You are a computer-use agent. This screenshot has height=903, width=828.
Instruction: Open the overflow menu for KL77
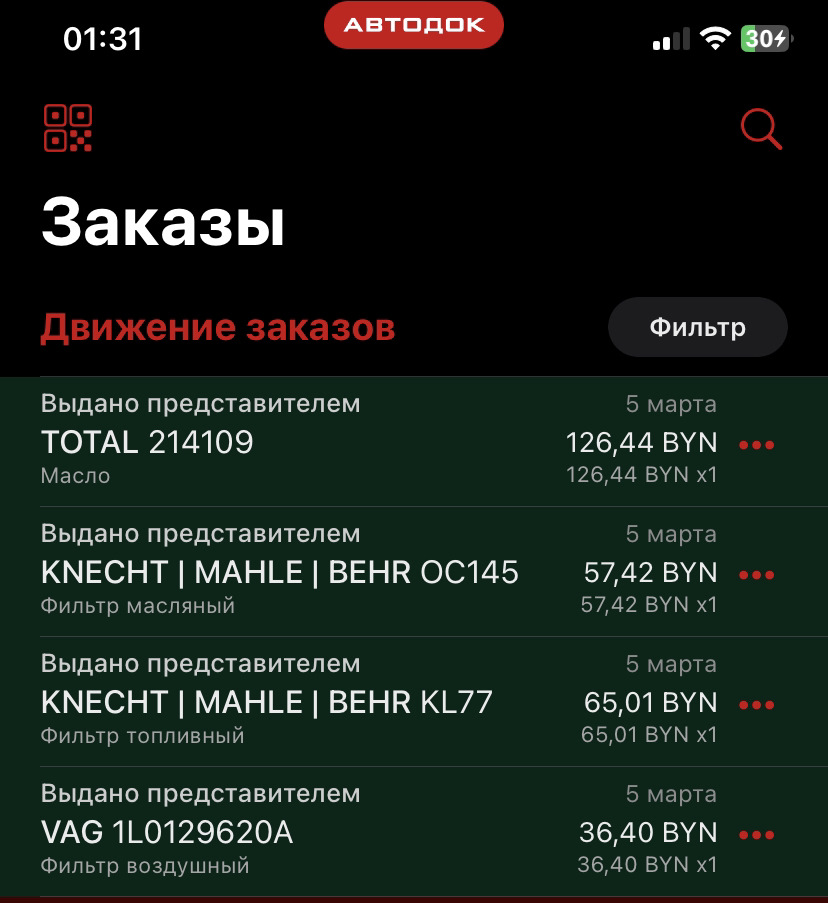(756, 705)
